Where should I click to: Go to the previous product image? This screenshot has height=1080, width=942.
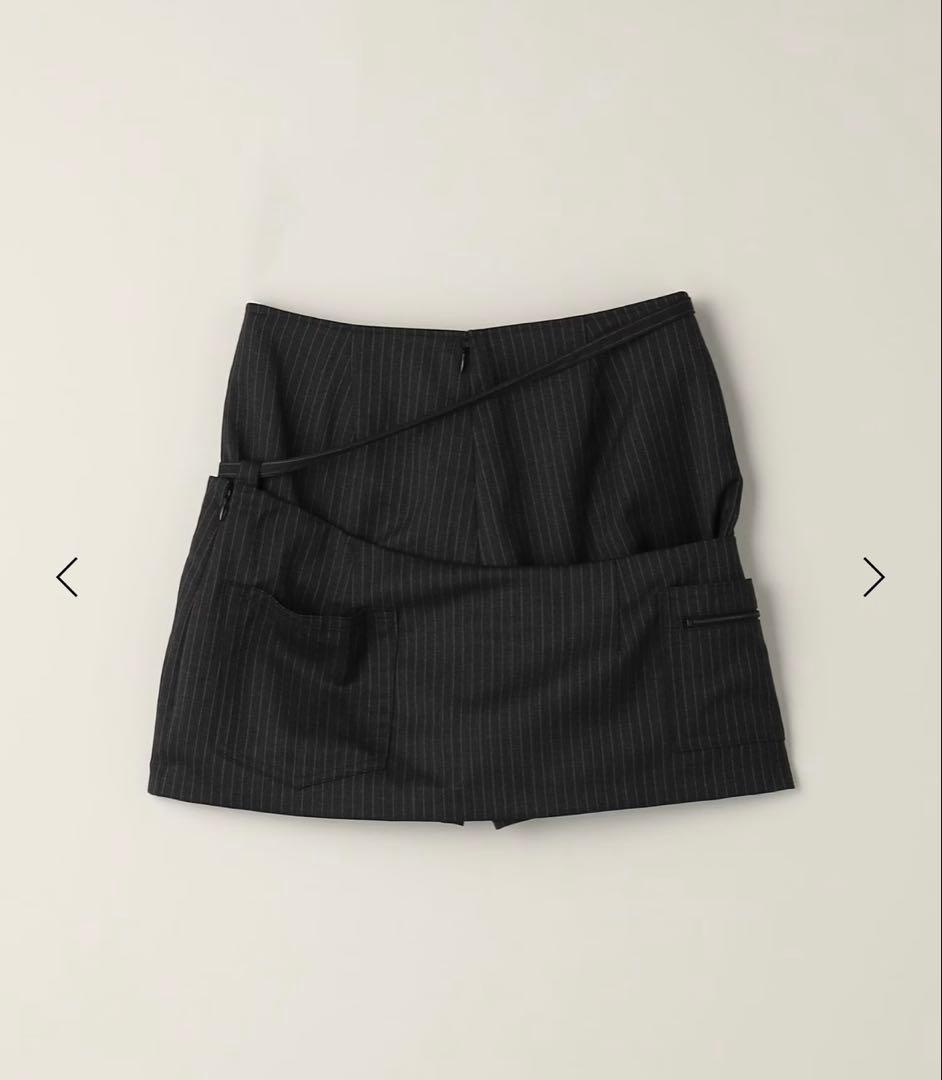pyautogui.click(x=67, y=577)
